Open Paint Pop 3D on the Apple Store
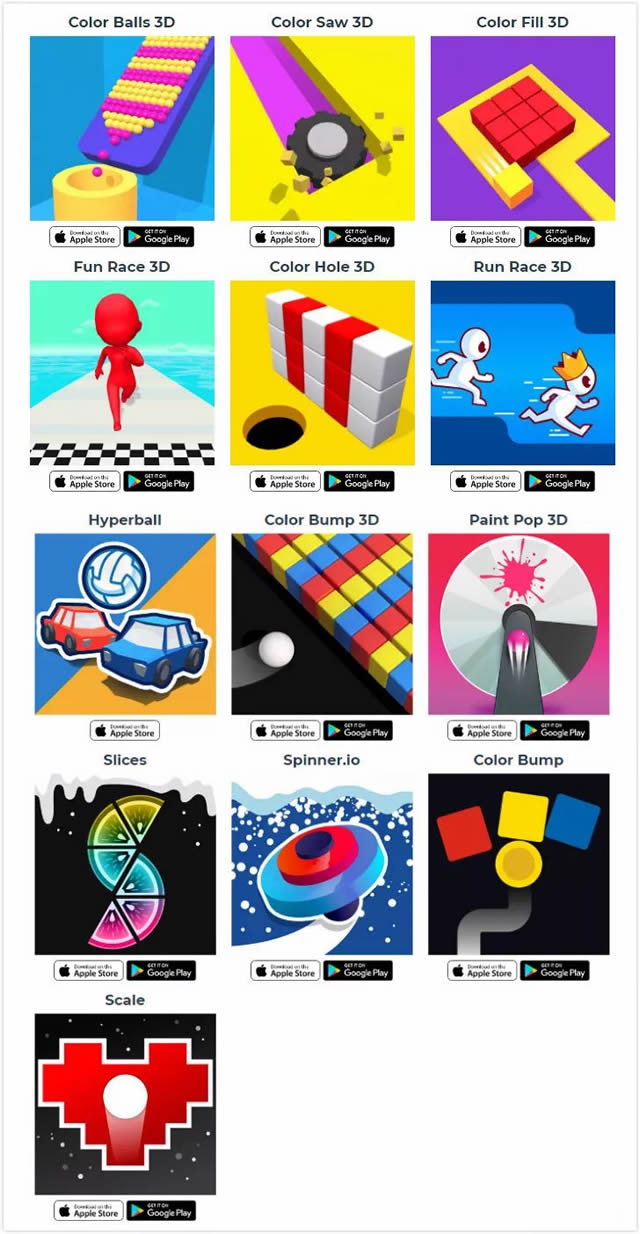 [482, 730]
